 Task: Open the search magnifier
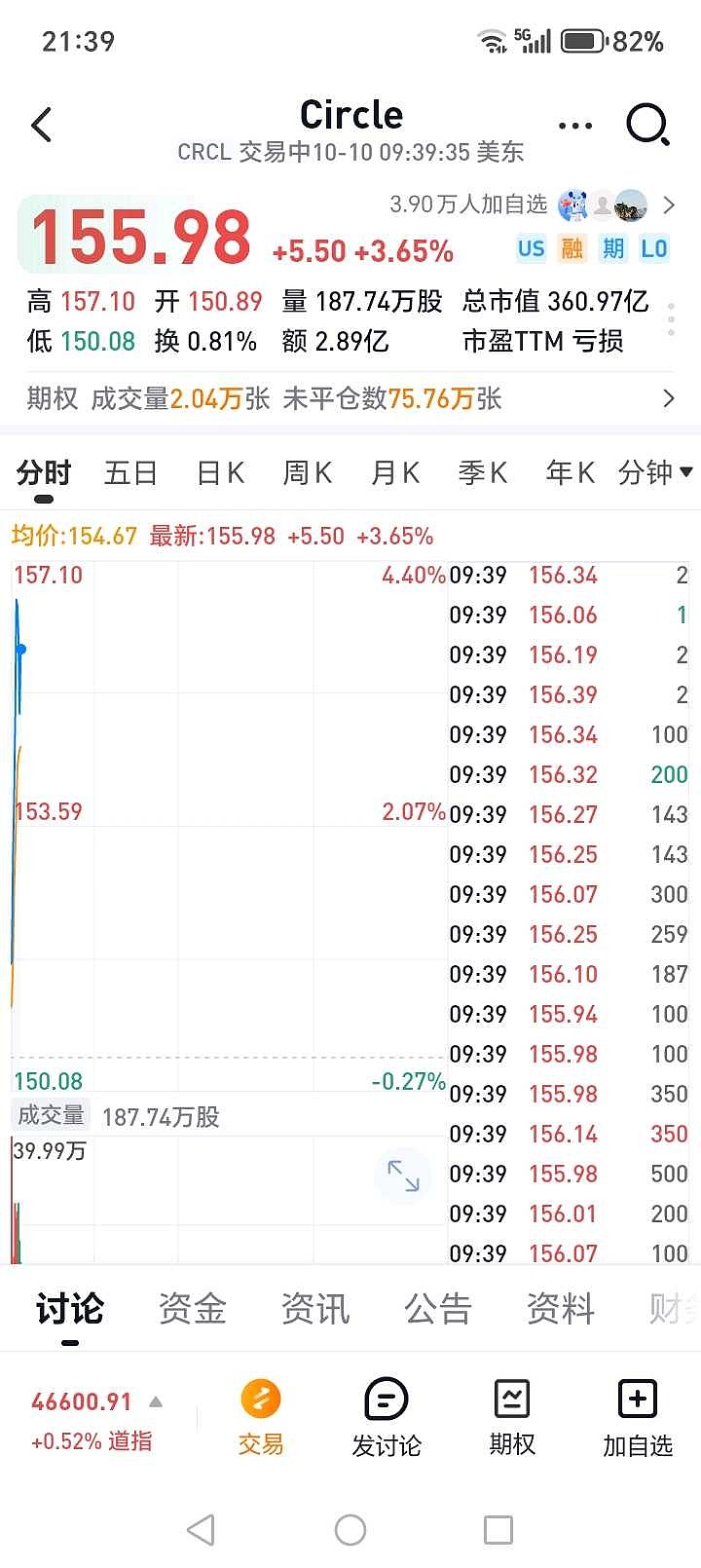pos(647,126)
